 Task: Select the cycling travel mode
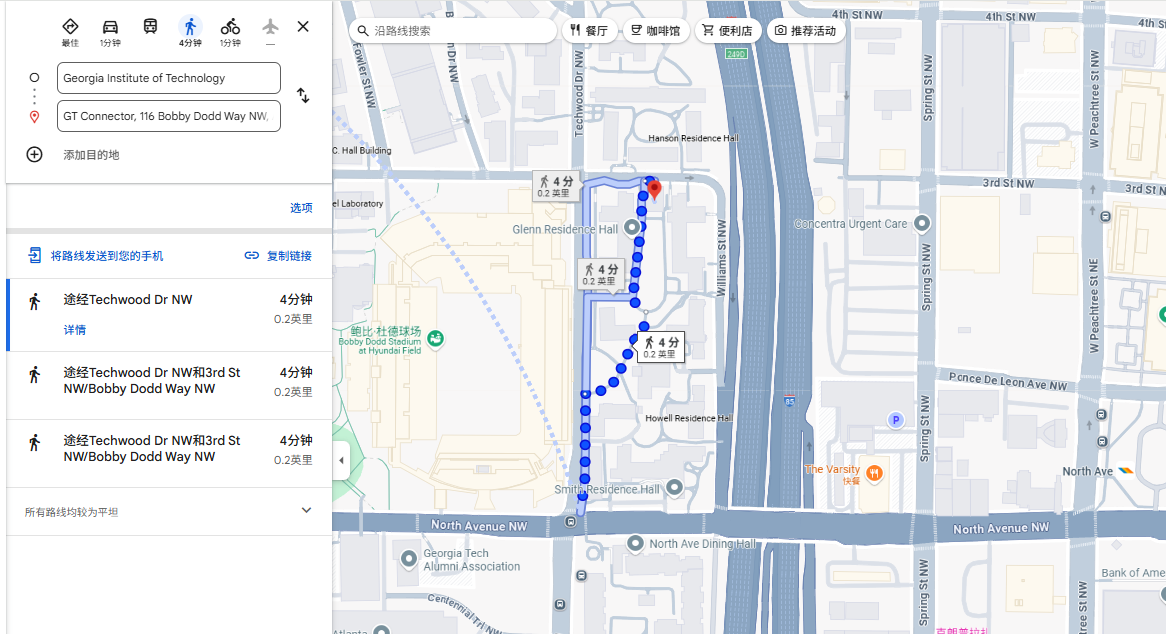(x=230, y=31)
